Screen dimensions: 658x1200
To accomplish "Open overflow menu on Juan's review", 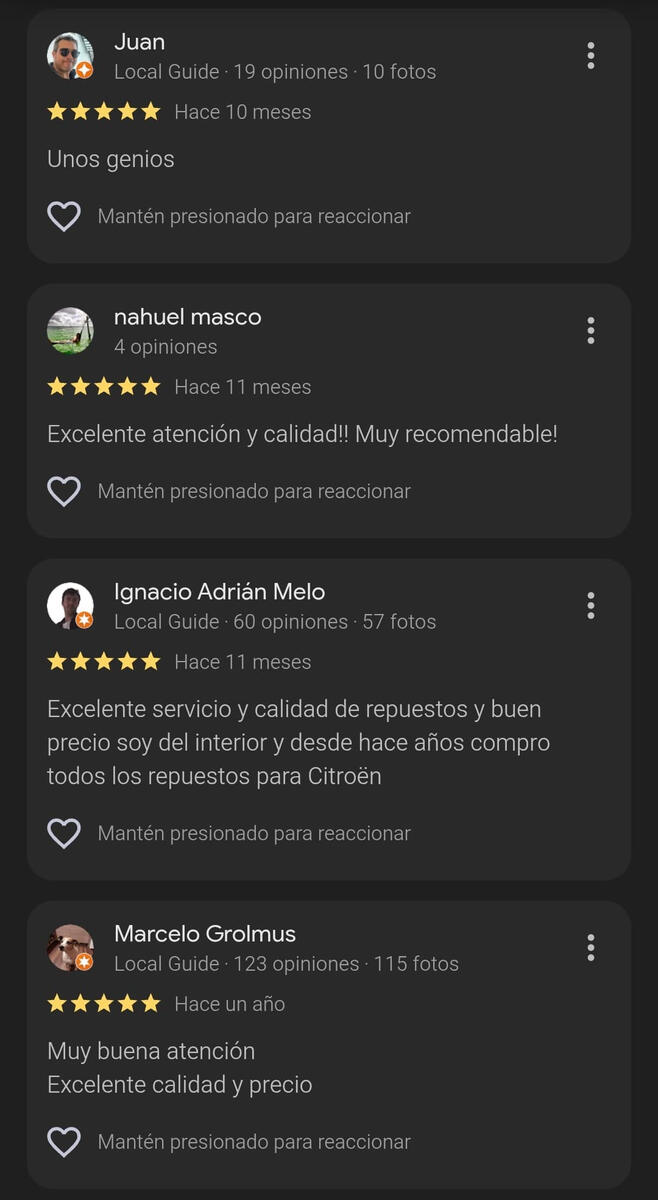I will click(591, 56).
